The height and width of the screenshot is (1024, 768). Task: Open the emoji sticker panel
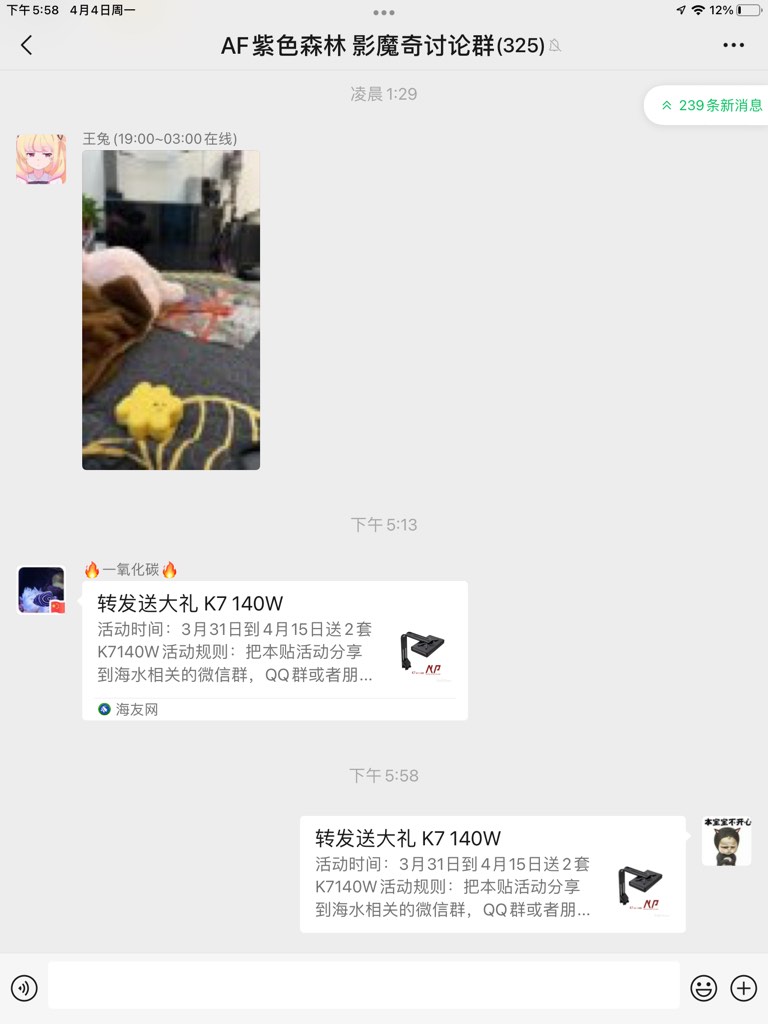pos(704,988)
